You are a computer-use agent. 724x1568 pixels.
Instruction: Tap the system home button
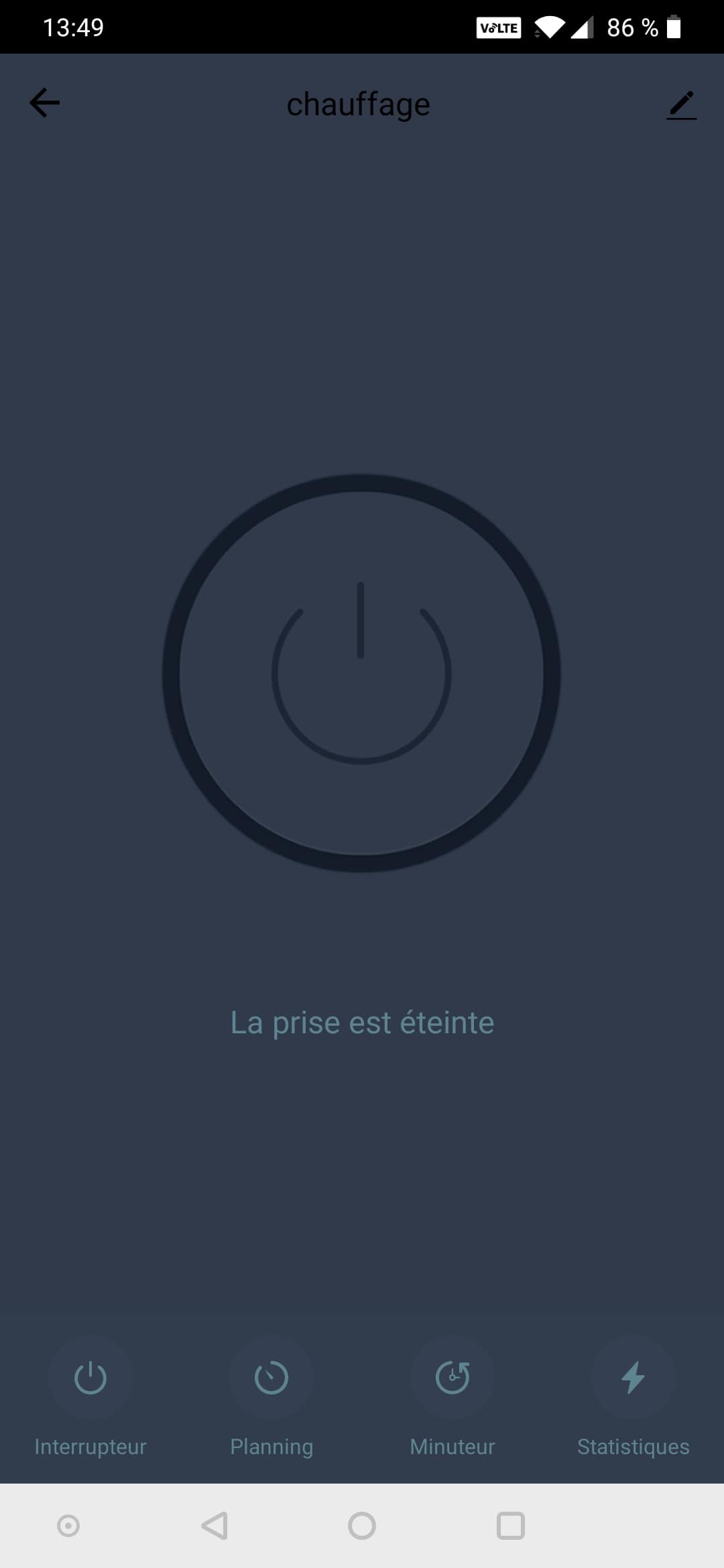362,1526
